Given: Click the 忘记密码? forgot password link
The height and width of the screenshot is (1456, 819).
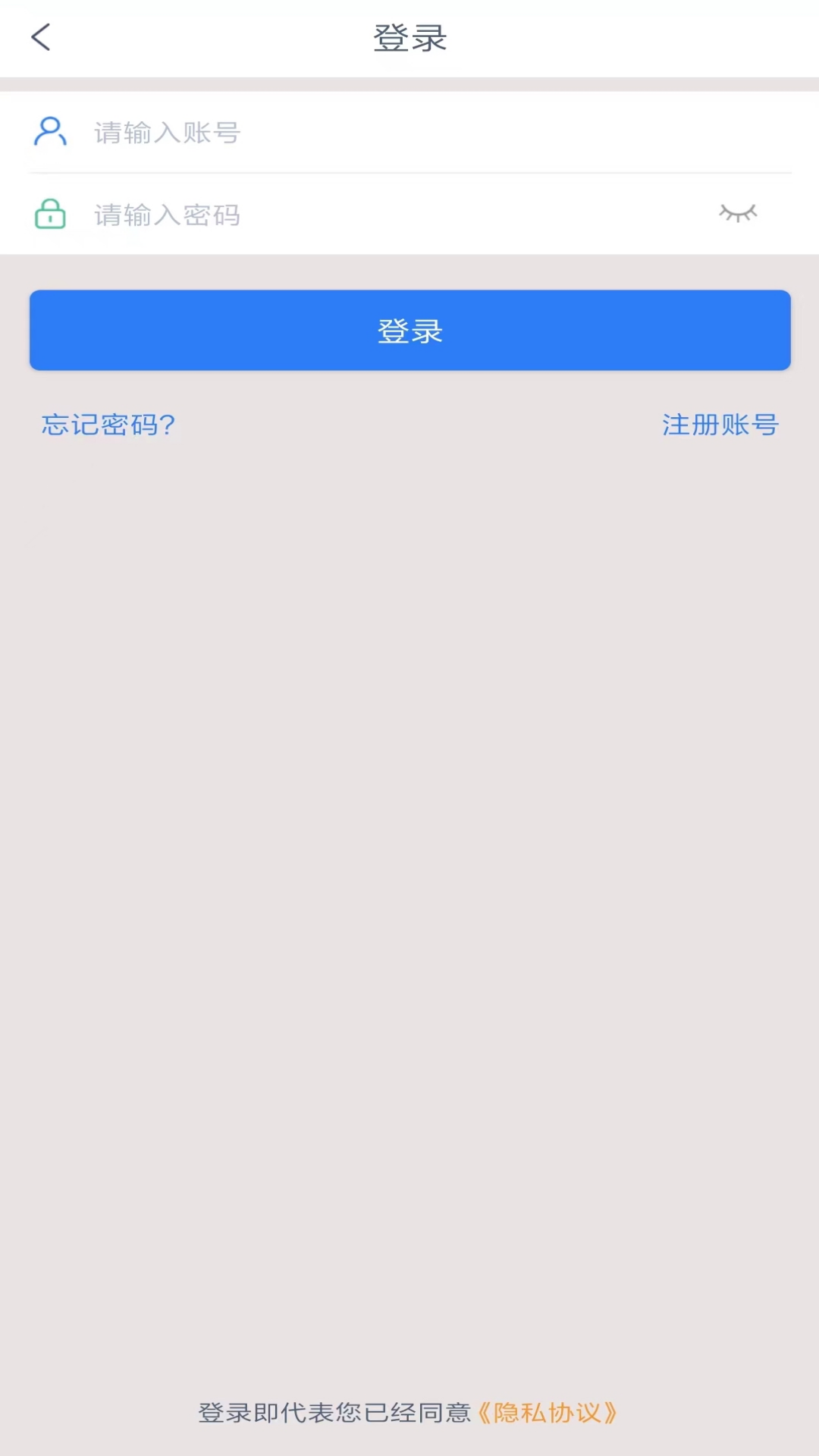Looking at the screenshot, I should point(109,425).
